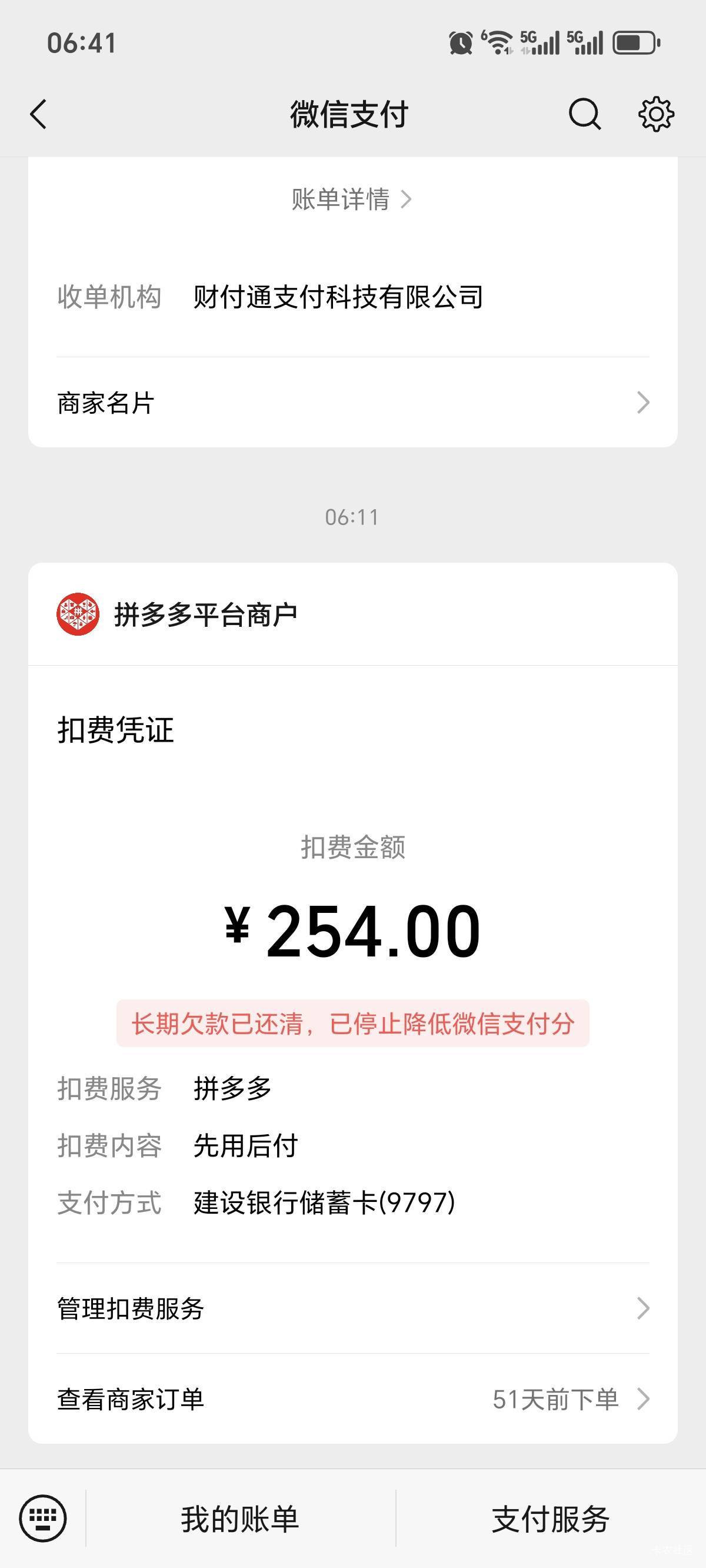Open WeChat Pay settings gear
The height and width of the screenshot is (1568, 706).
(656, 114)
